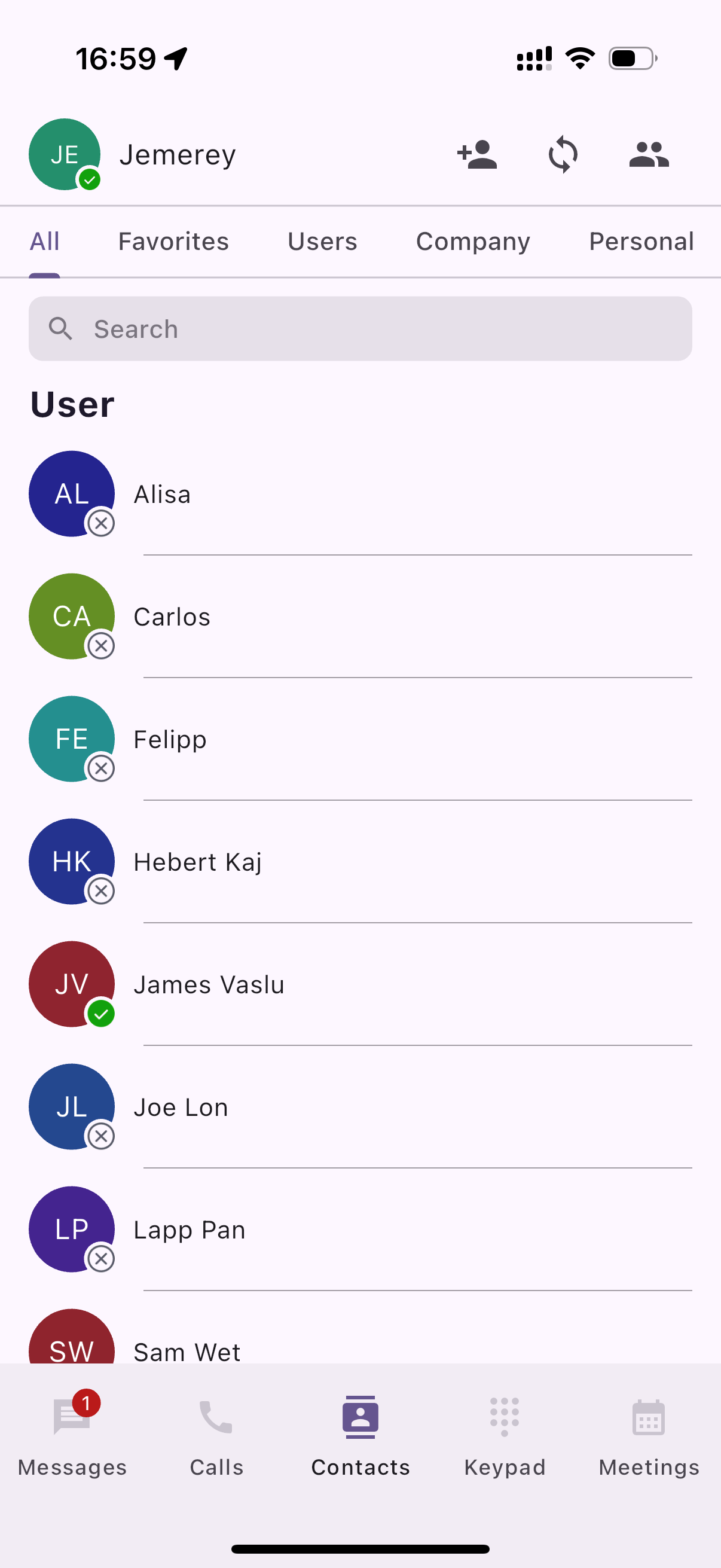Tap the contacts Search field
The image size is (721, 1568).
[360, 329]
